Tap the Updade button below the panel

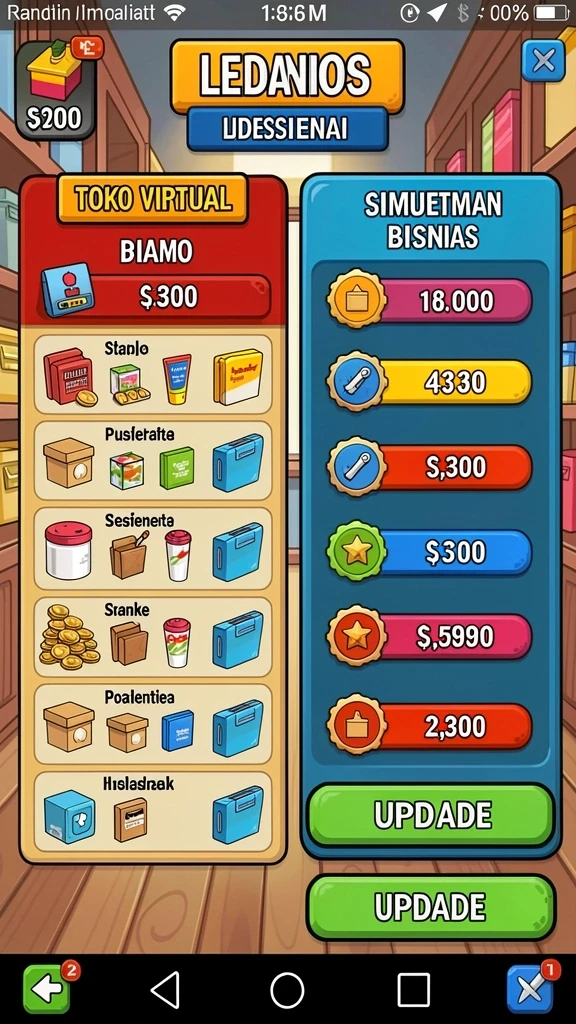point(431,907)
